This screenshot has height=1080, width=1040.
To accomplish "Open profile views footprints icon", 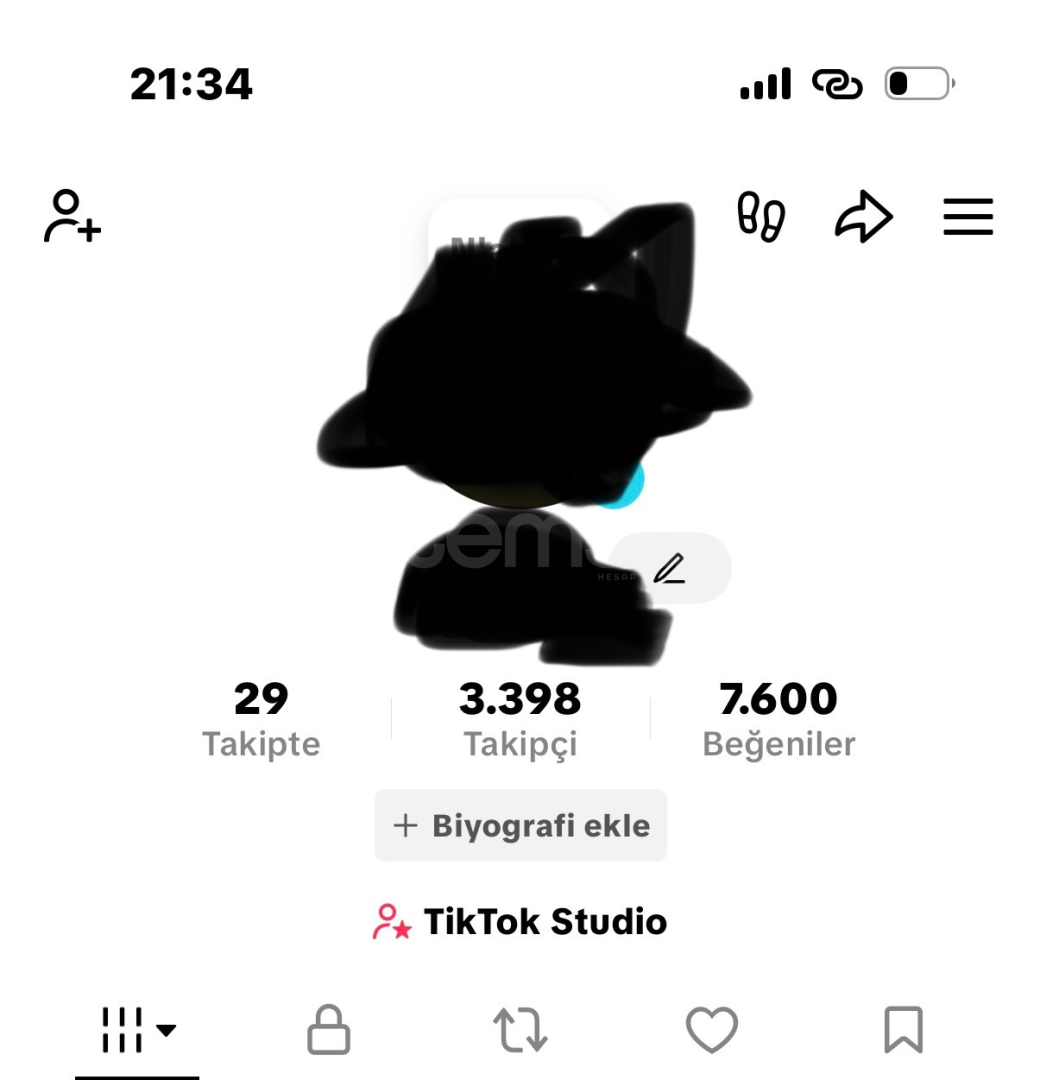I will pyautogui.click(x=761, y=217).
